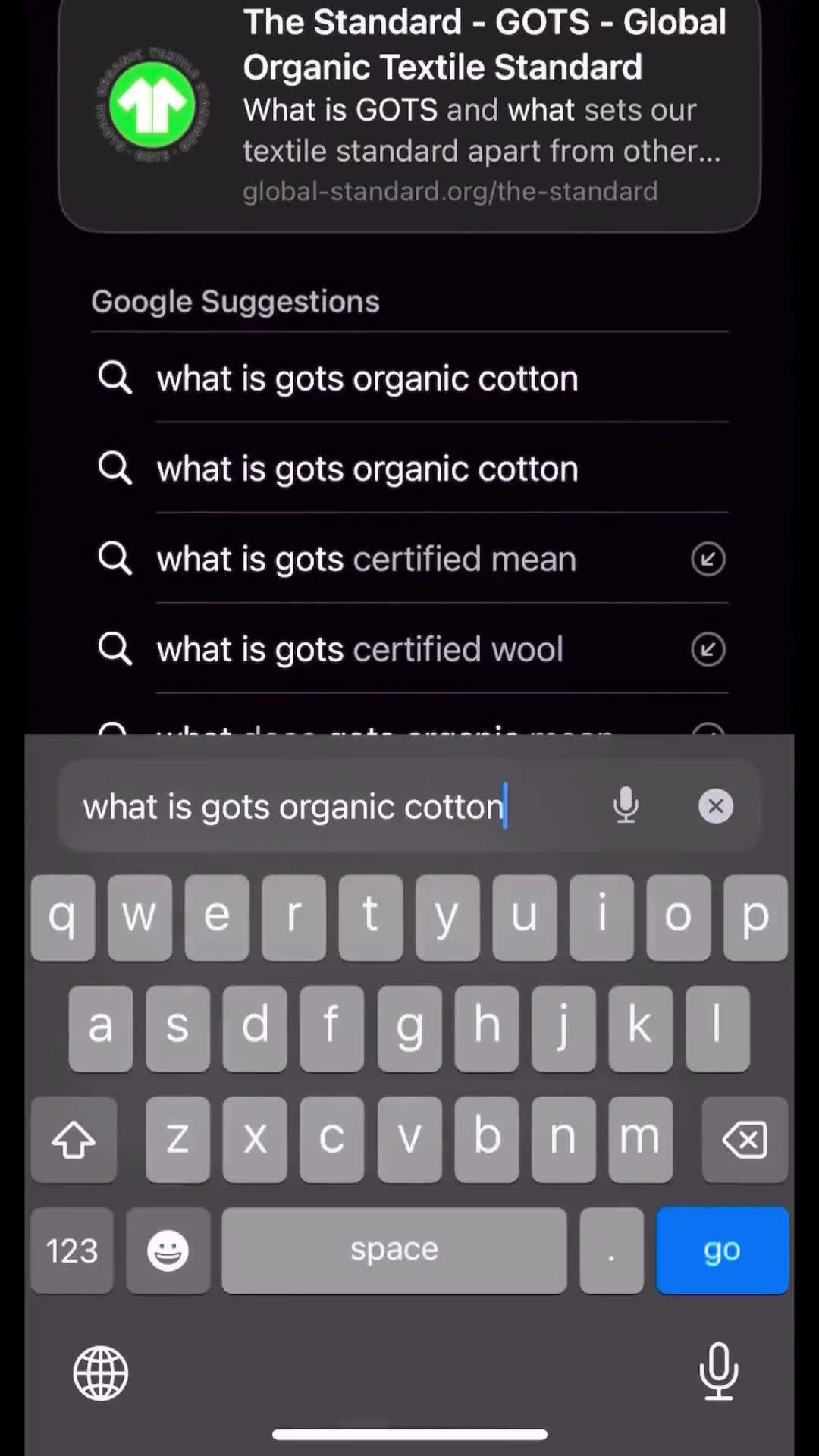Tap the space bar
Image resolution: width=819 pixels, height=1456 pixels.
(394, 1250)
